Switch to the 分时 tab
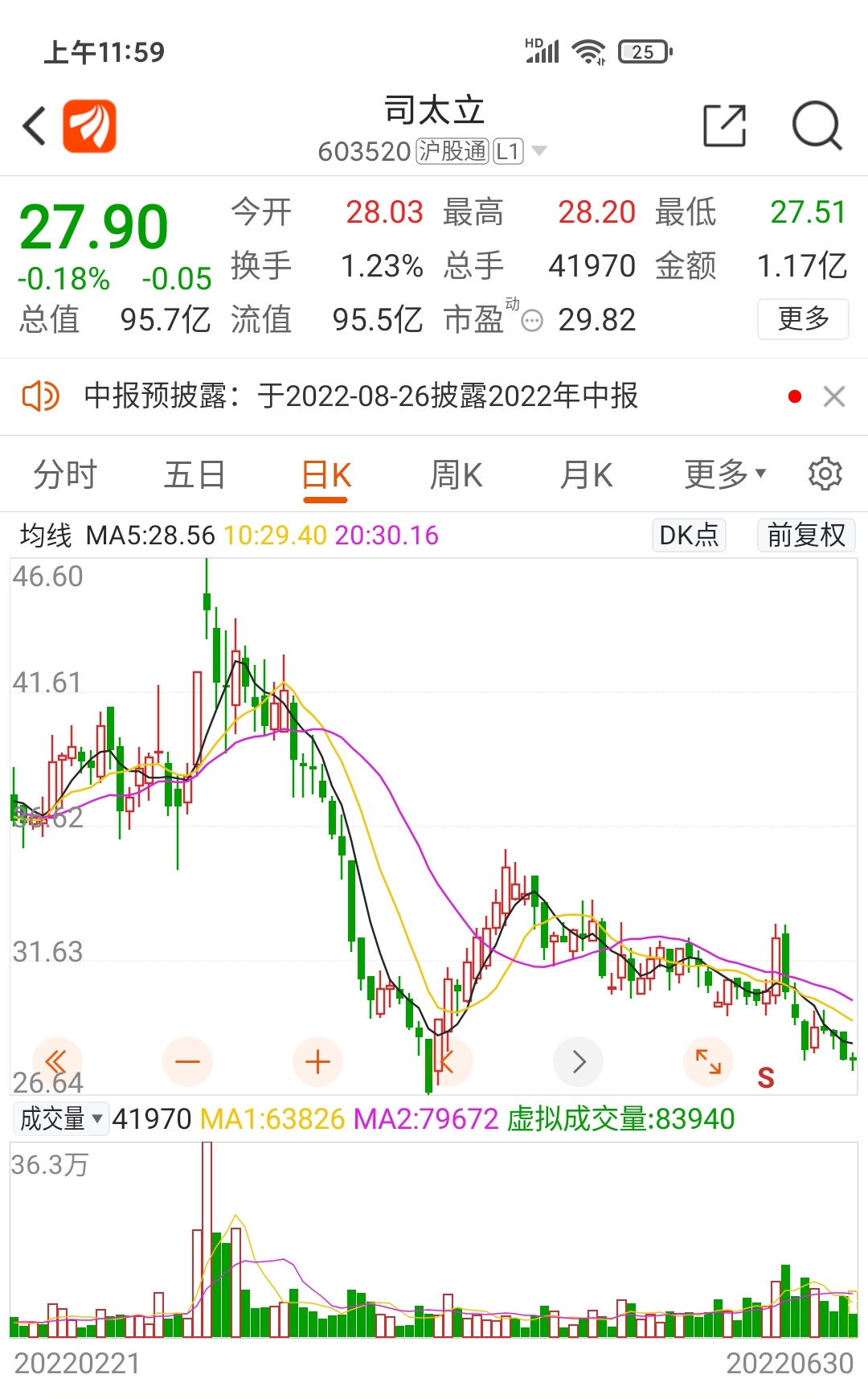Screen dimensions: 868x1399 point(65,474)
